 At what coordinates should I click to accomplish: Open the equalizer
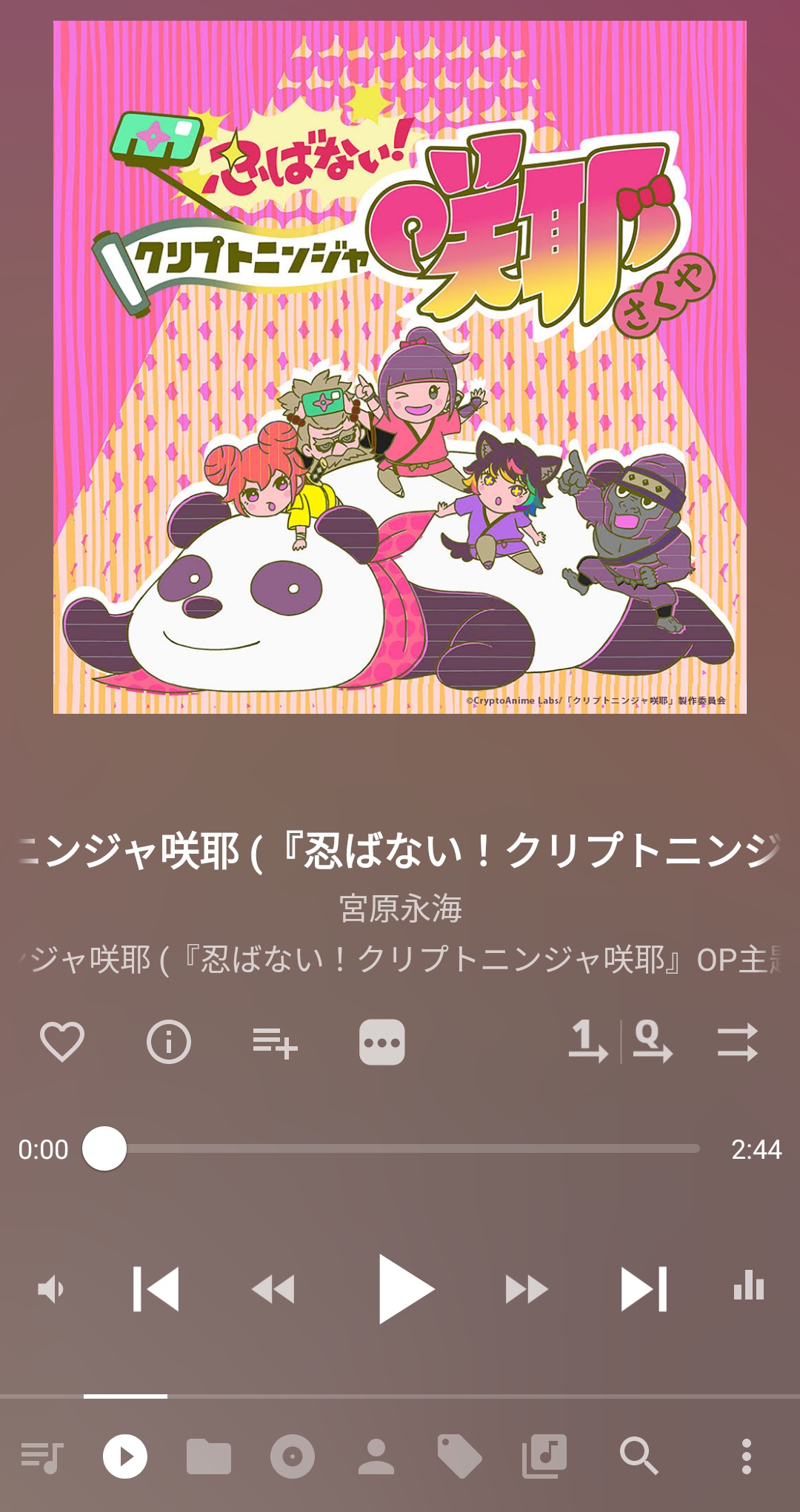(x=749, y=1285)
